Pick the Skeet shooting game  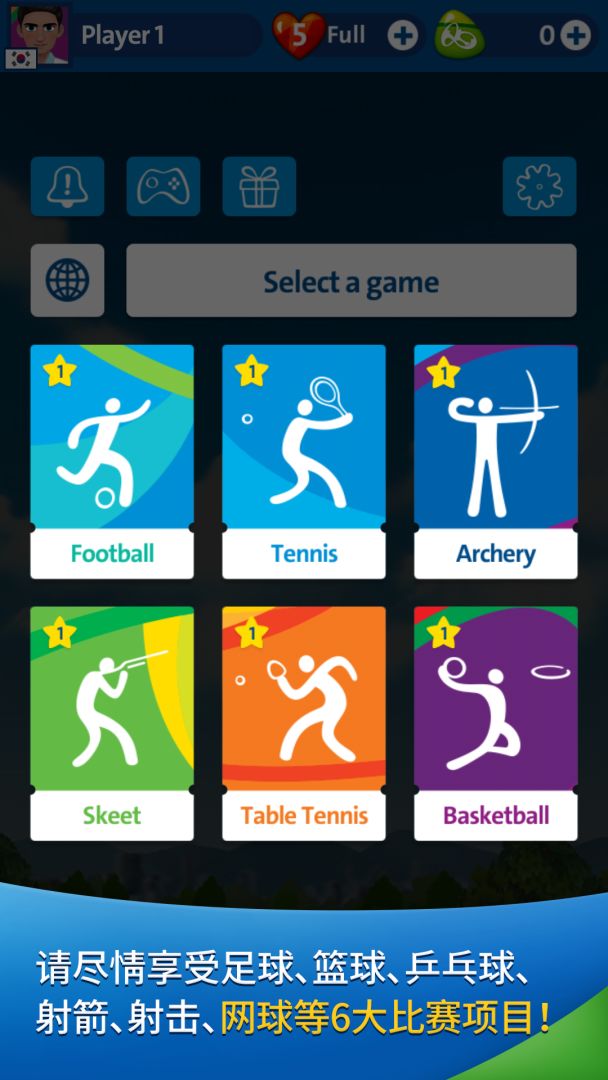coord(112,723)
